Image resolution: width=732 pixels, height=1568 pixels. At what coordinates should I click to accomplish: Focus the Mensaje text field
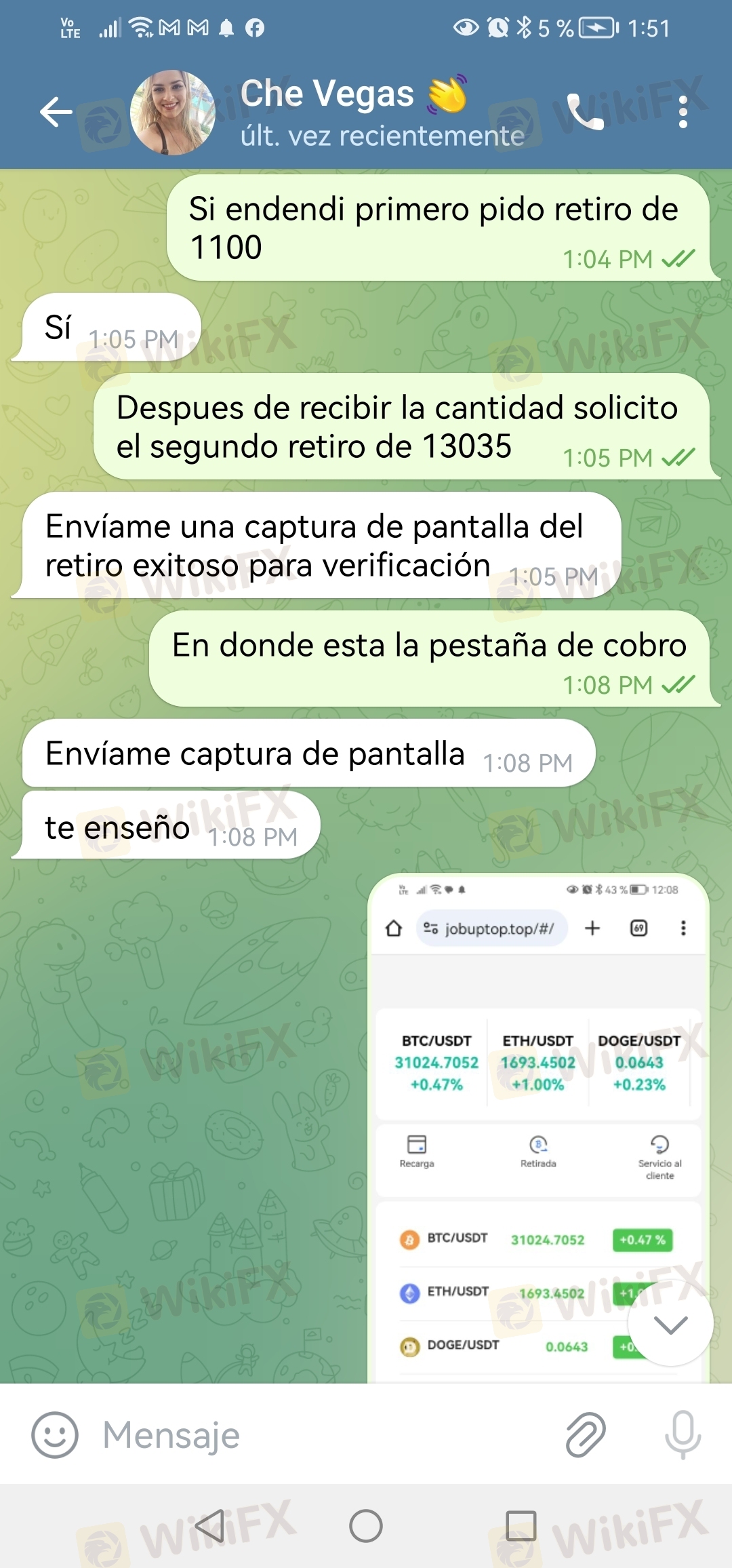tap(319, 1434)
